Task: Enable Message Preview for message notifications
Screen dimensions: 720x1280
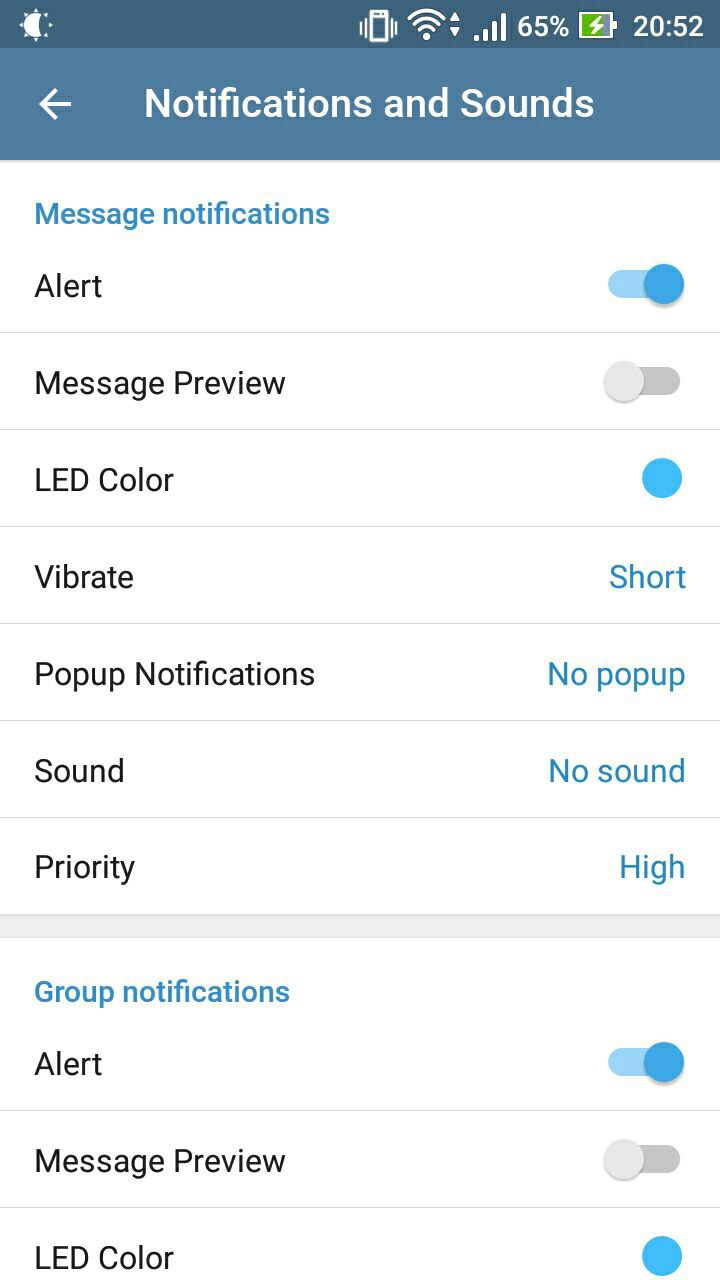Action: point(642,382)
